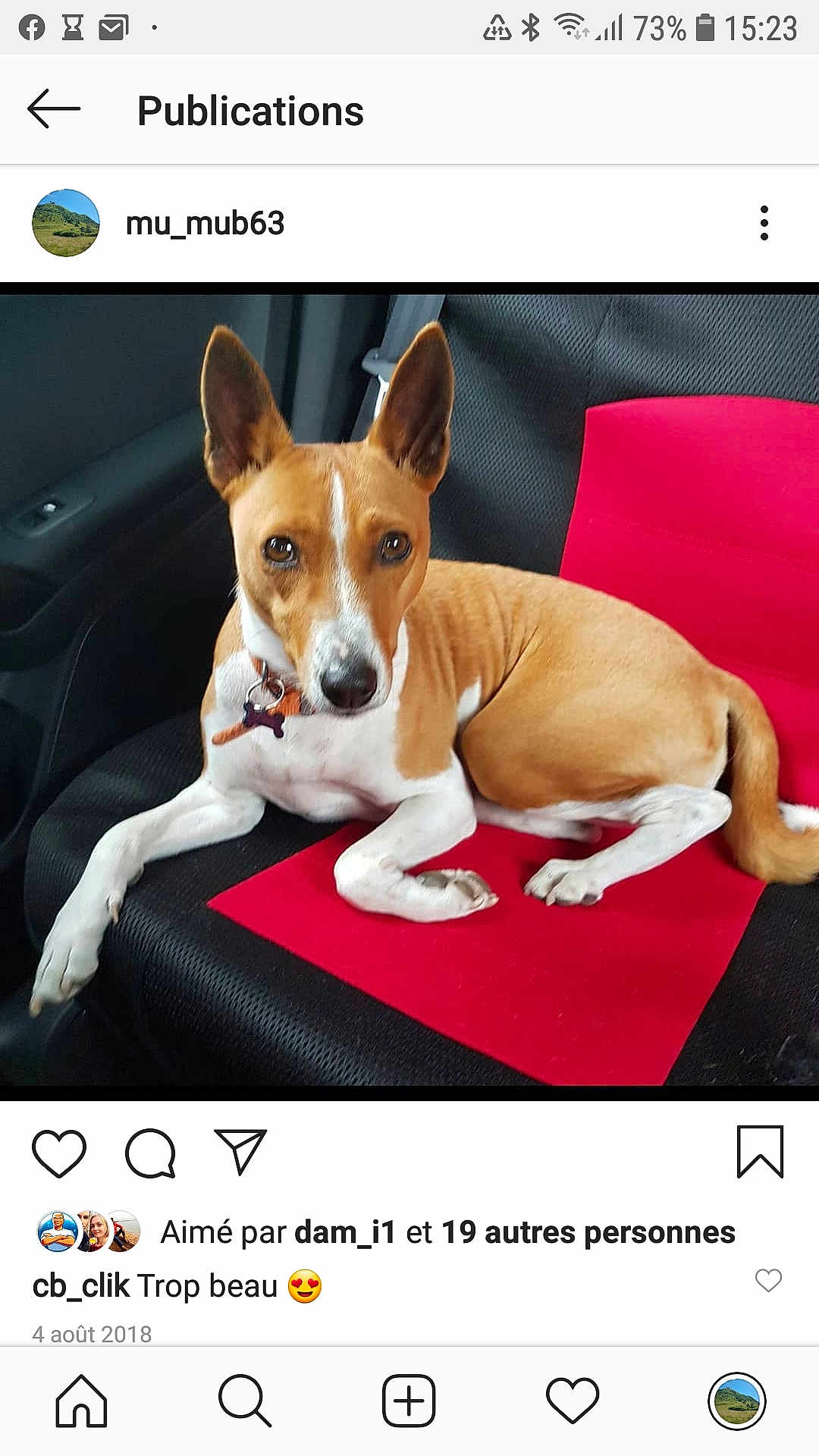
Task: Open mu_mub63 username link
Action: [x=205, y=224]
